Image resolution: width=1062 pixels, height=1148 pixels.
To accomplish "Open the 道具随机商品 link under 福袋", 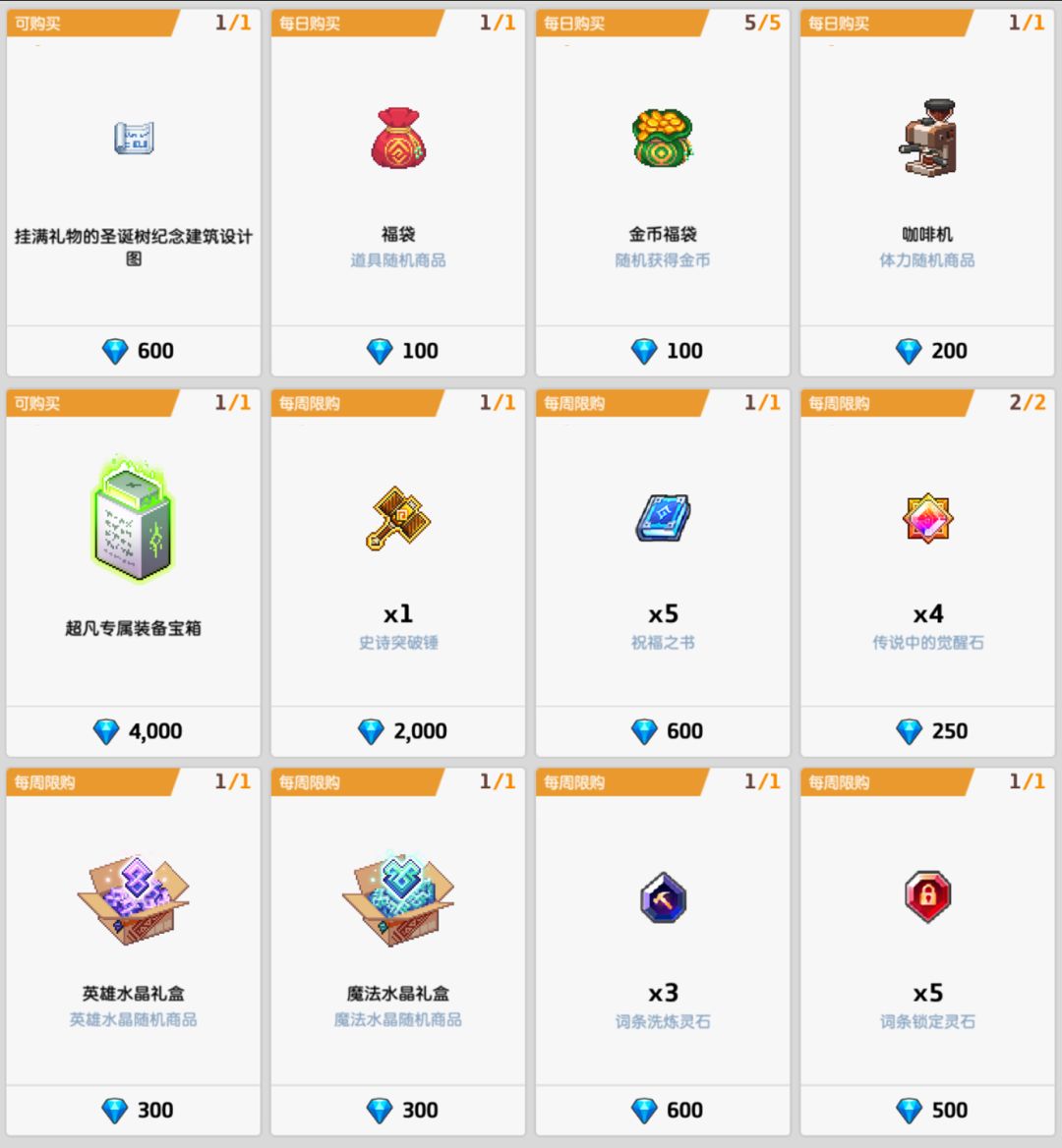I will pyautogui.click(x=398, y=260).
